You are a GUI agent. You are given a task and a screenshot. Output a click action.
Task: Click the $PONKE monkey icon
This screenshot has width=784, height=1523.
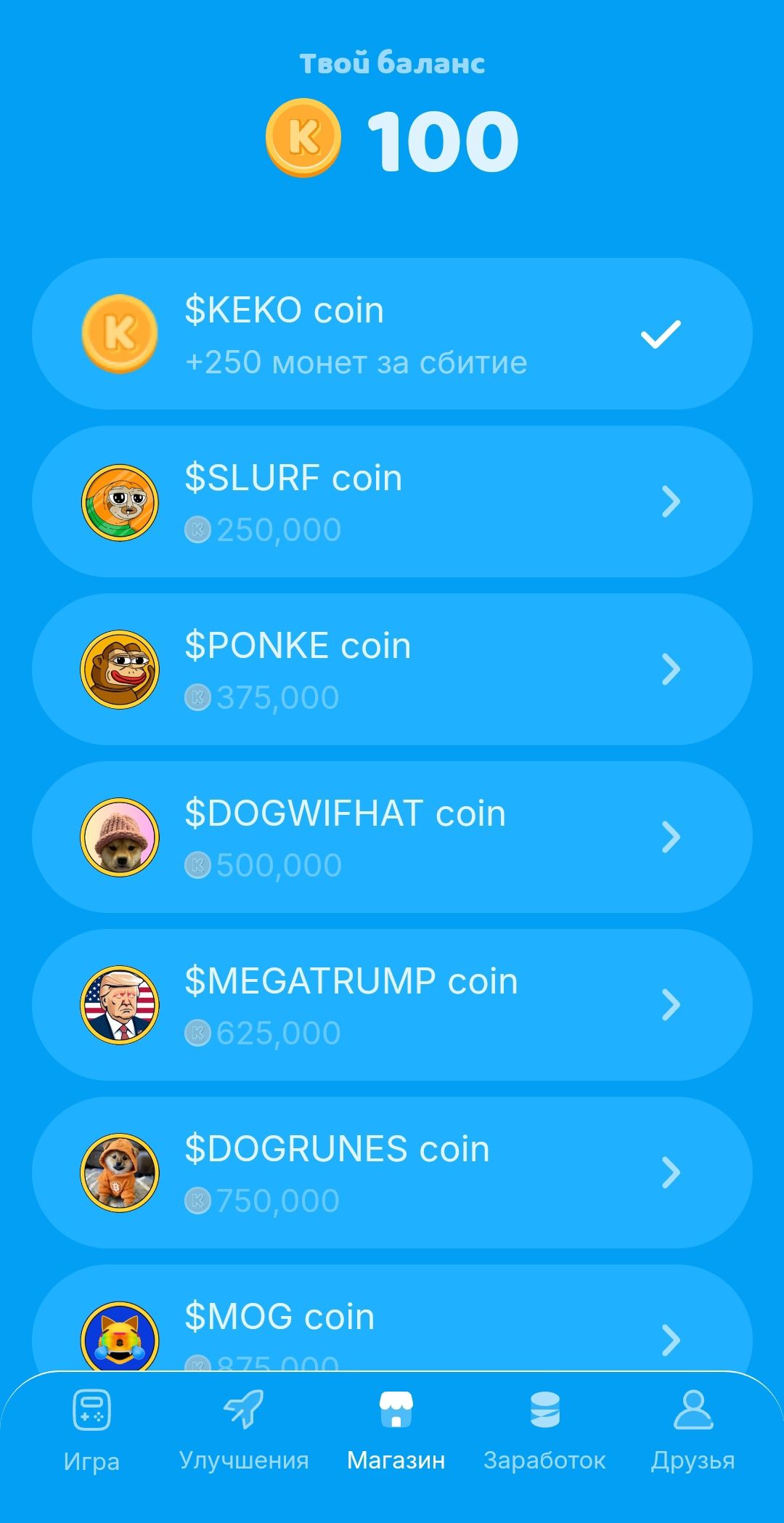coord(118,670)
